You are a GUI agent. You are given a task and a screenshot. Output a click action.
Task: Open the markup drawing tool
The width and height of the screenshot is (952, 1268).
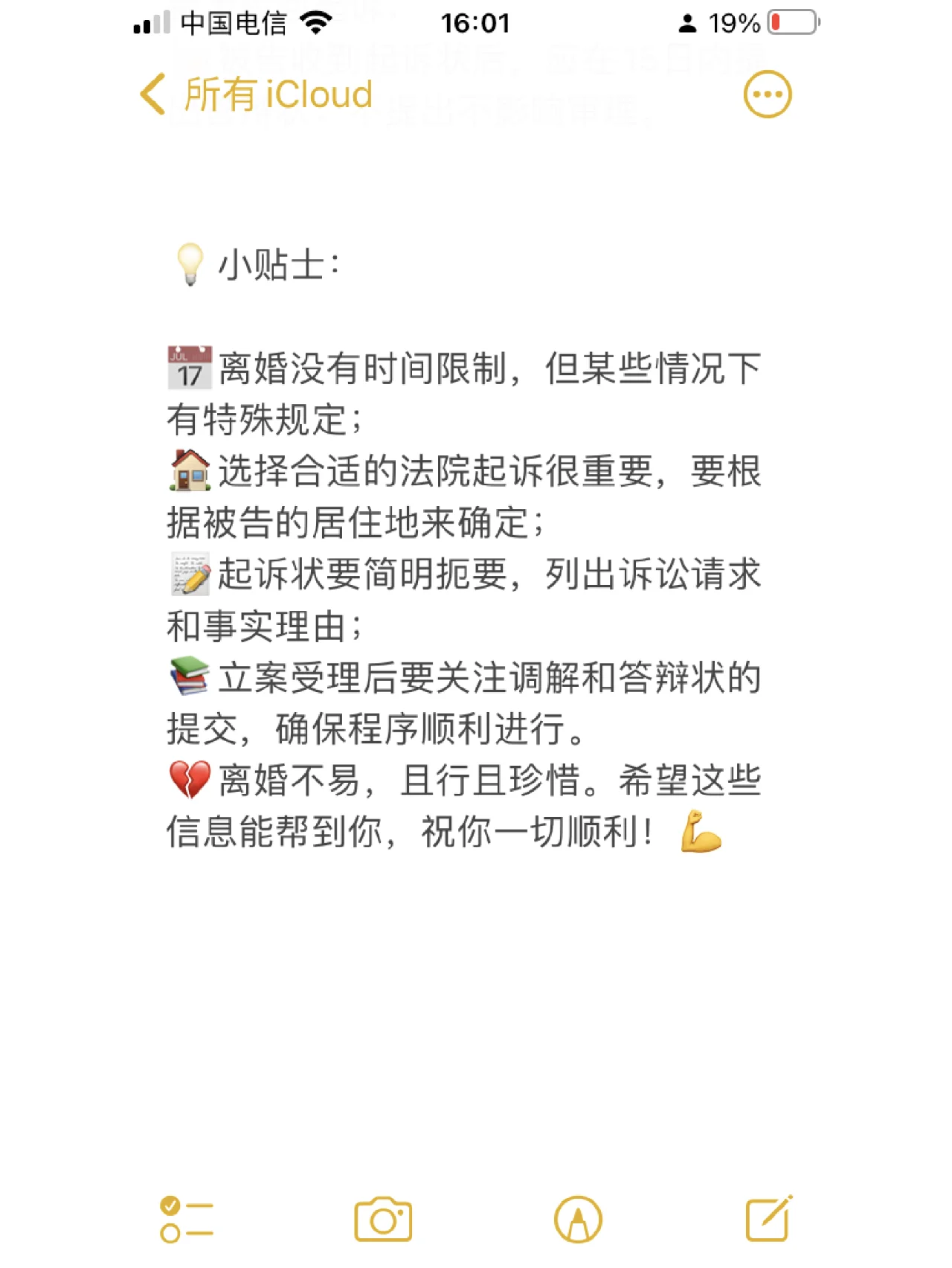[578, 1219]
